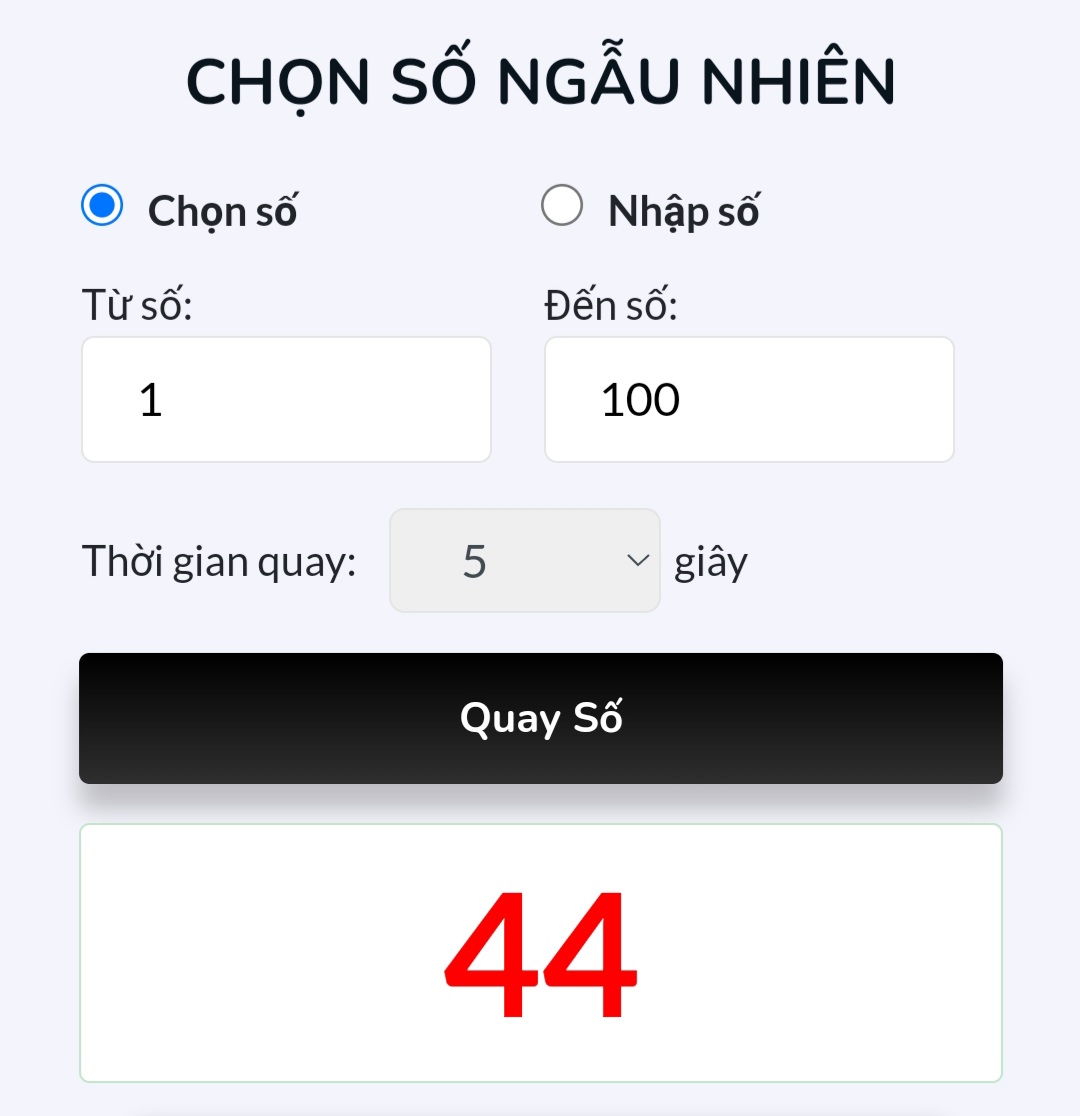Screen dimensions: 1080x1116
Task: Tap the Quay Số button
Action: (541, 718)
